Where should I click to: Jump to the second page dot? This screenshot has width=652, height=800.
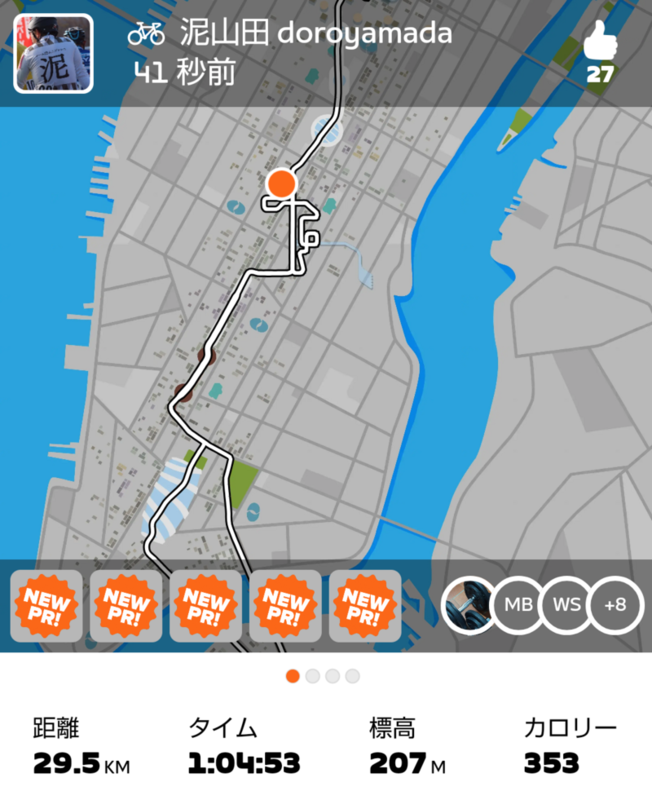(x=313, y=676)
